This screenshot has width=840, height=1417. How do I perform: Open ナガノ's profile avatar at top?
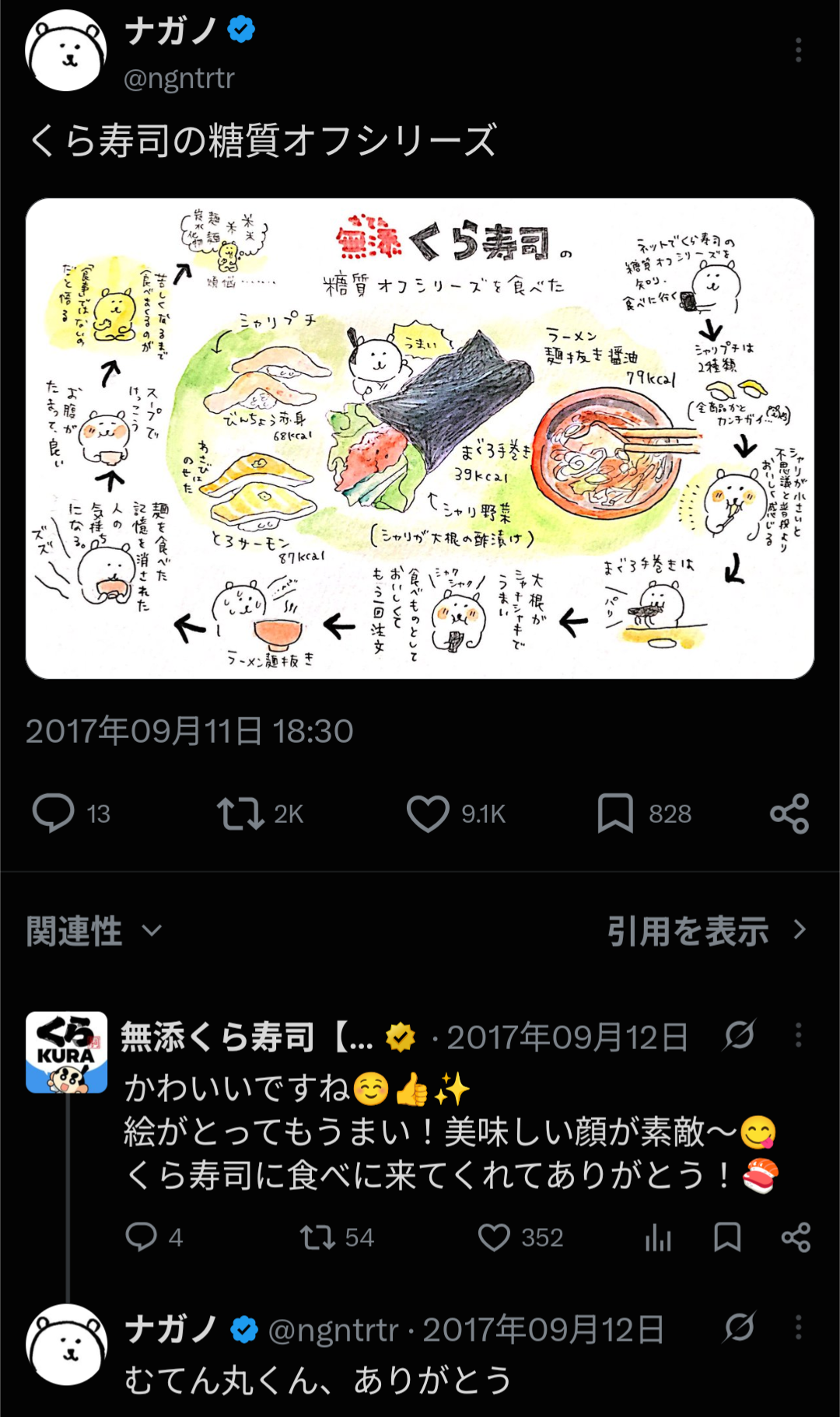click(x=66, y=51)
